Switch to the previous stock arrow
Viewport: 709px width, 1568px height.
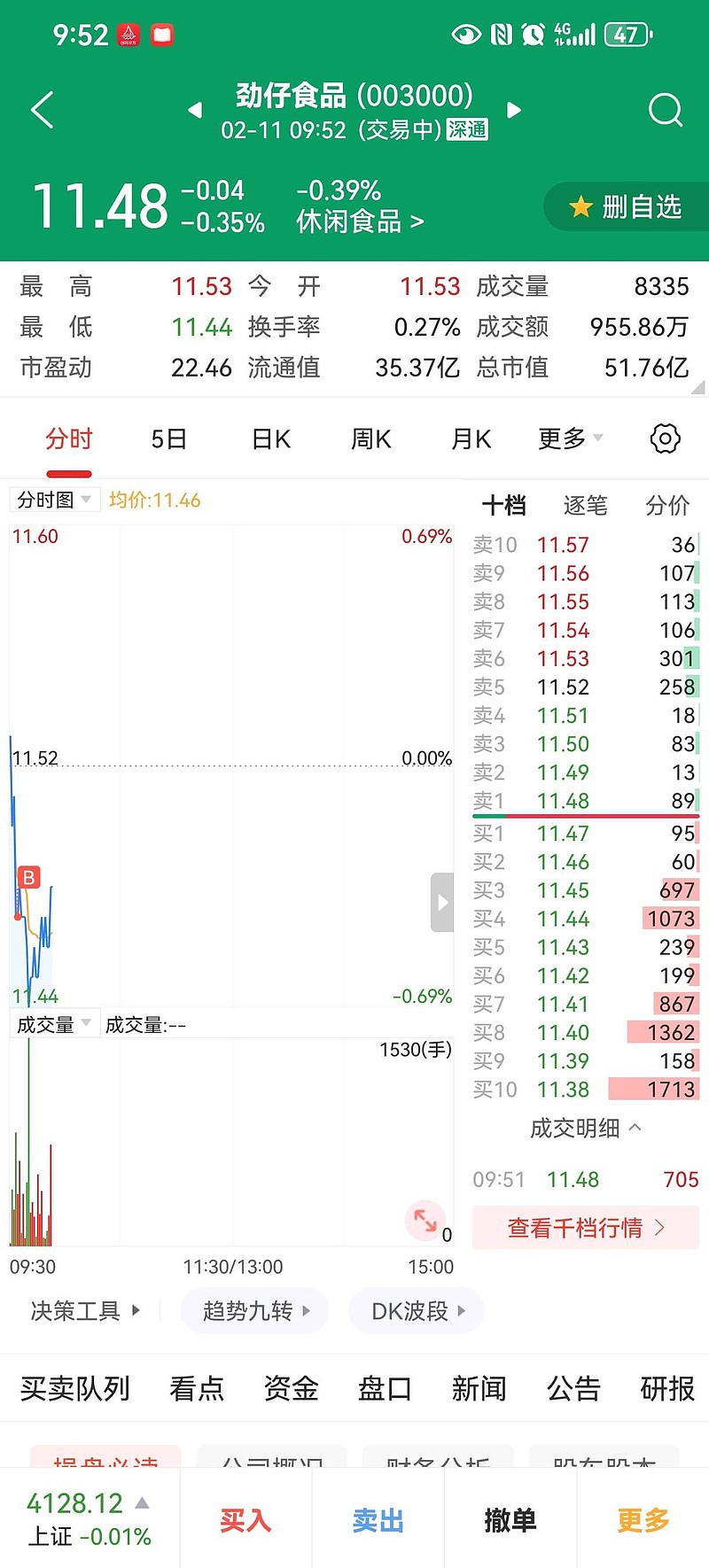tap(195, 111)
